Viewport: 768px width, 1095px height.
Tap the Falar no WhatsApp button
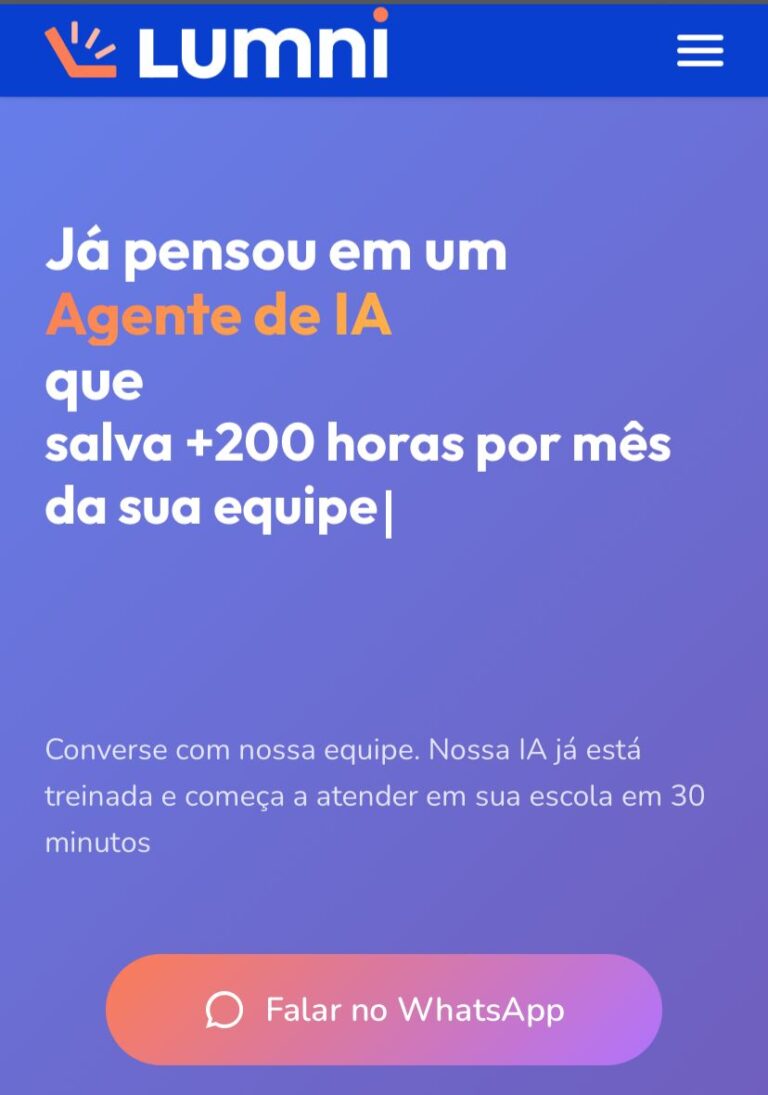pyautogui.click(x=384, y=1009)
